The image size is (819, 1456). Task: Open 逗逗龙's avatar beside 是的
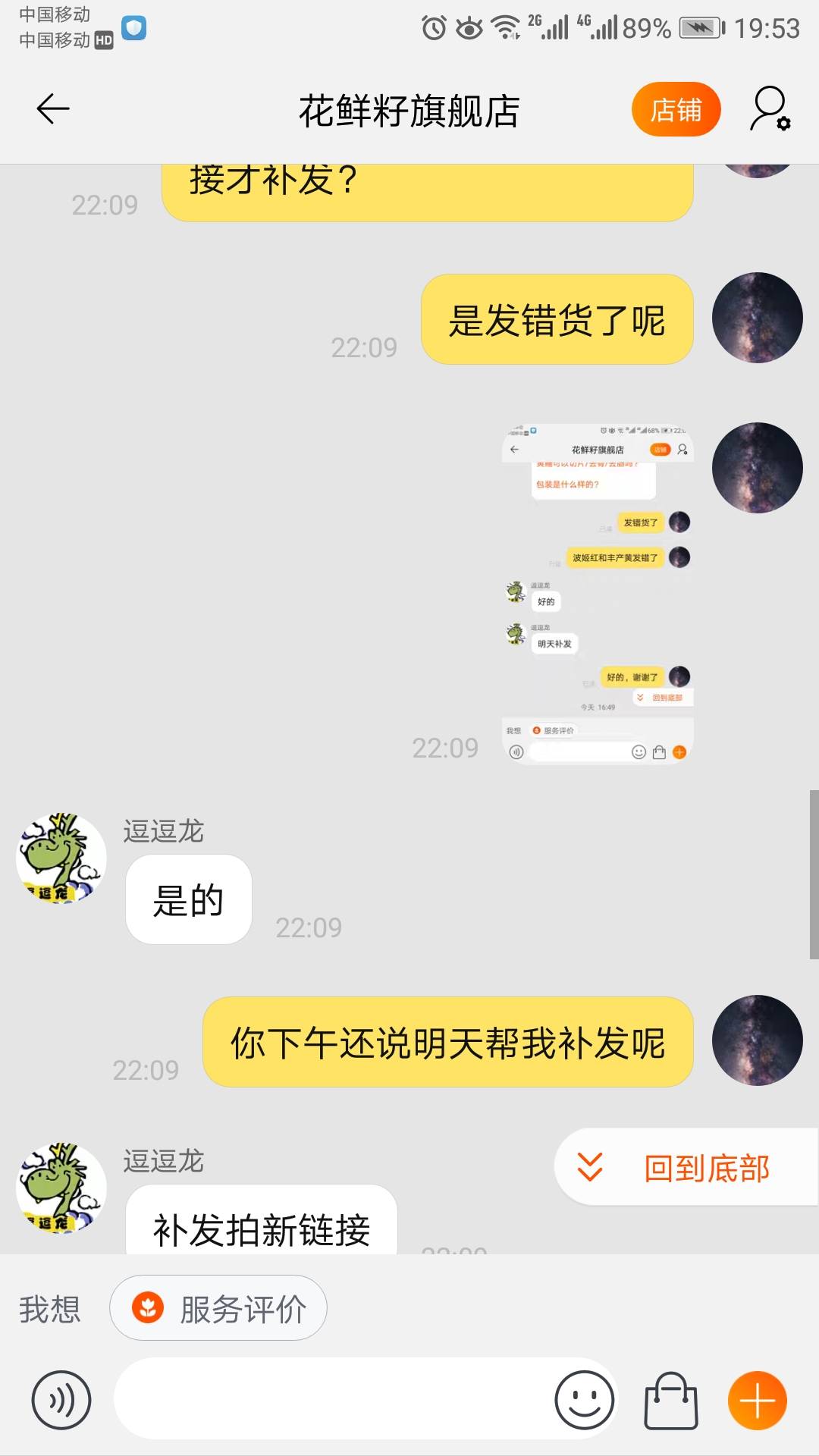click(61, 858)
